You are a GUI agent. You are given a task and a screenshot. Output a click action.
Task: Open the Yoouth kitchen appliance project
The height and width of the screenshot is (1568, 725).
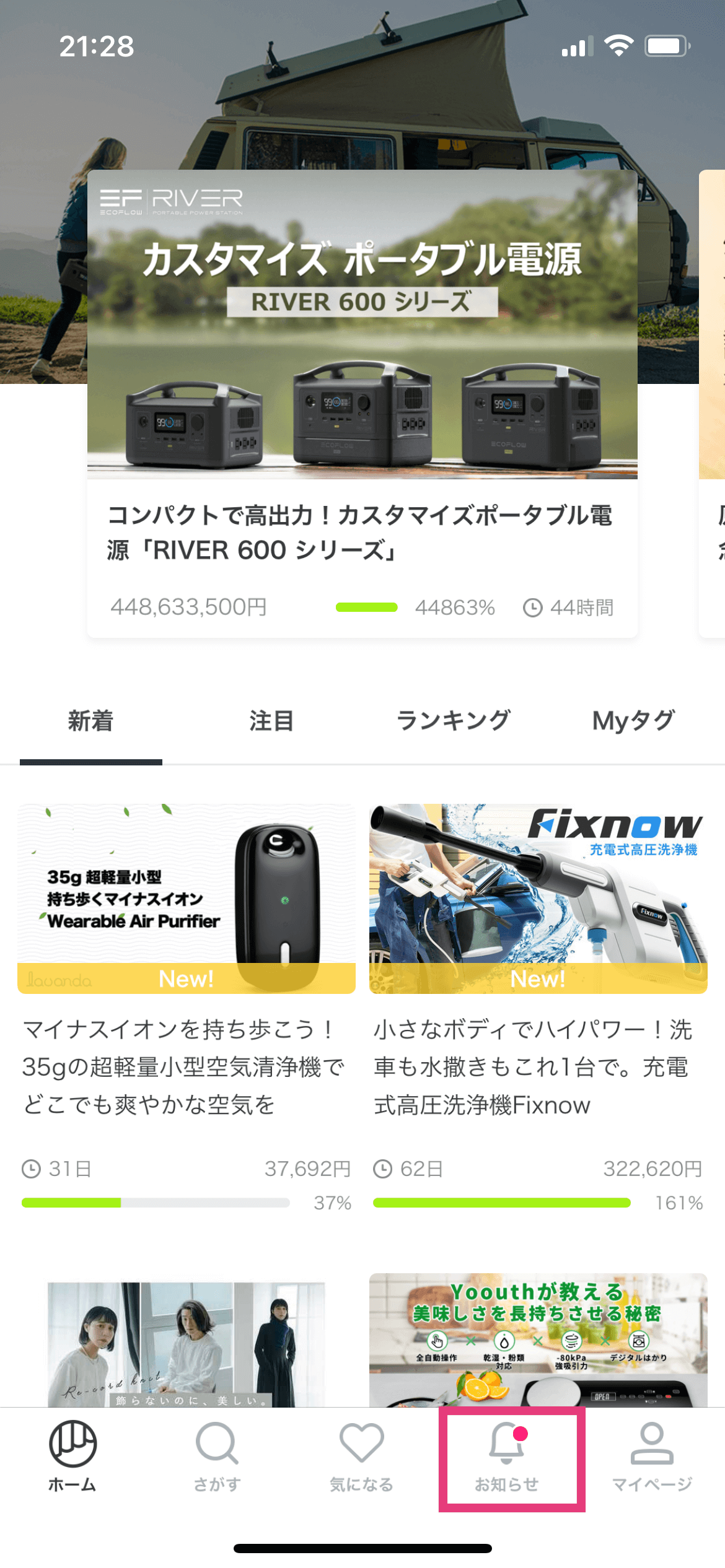[x=538, y=1340]
